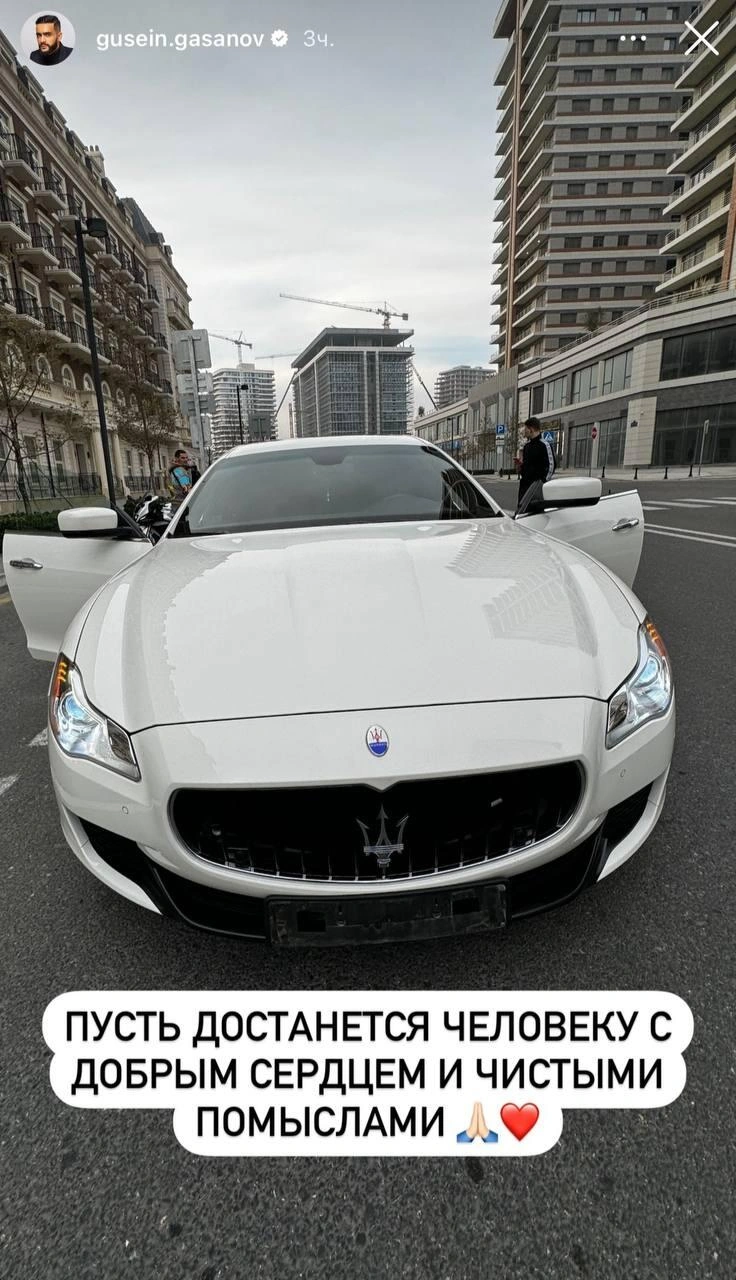736x1280 pixels.
Task: Tap the gusein.gasanov username
Action: click(x=178, y=39)
